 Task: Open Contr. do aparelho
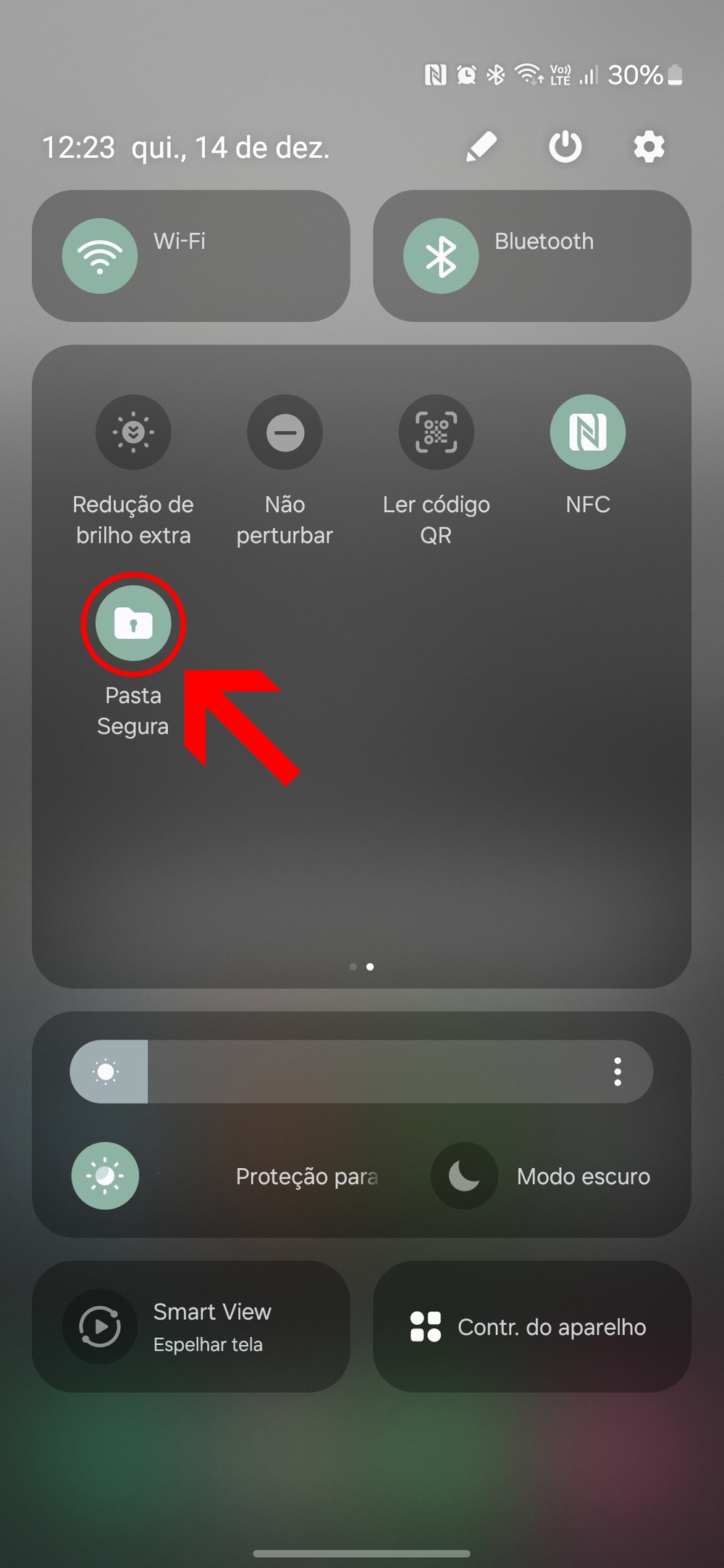[532, 1326]
